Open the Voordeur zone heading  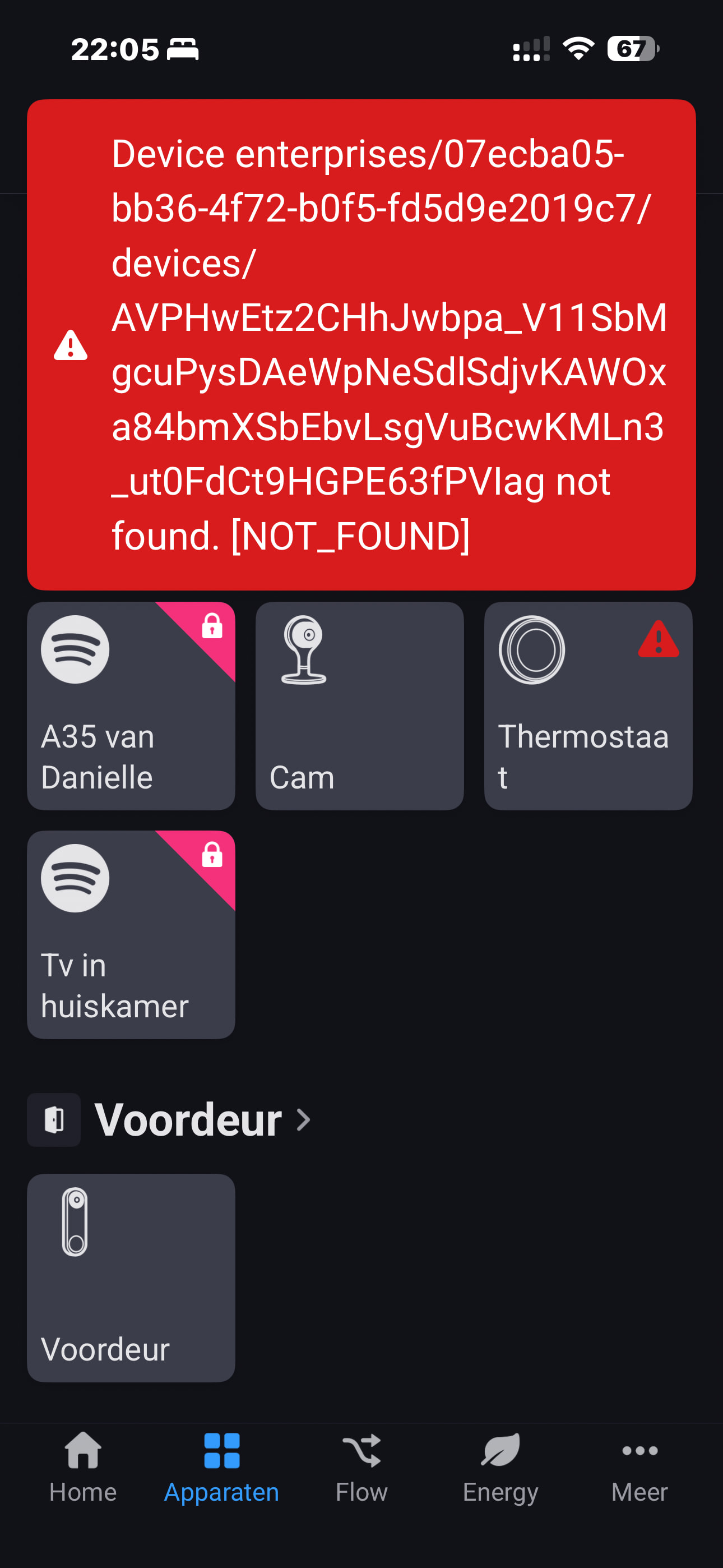[x=189, y=1119]
